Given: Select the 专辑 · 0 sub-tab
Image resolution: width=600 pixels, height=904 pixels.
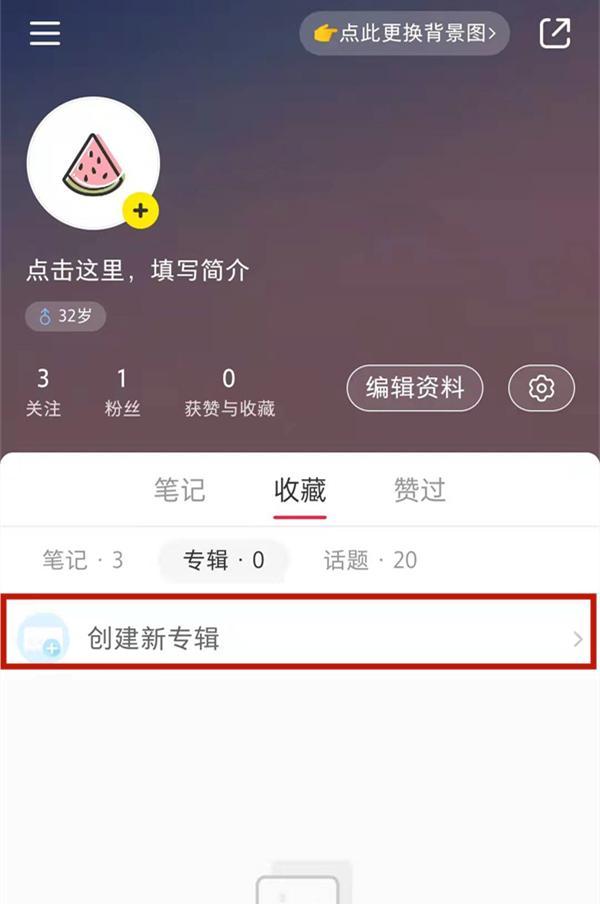Looking at the screenshot, I should tap(224, 560).
